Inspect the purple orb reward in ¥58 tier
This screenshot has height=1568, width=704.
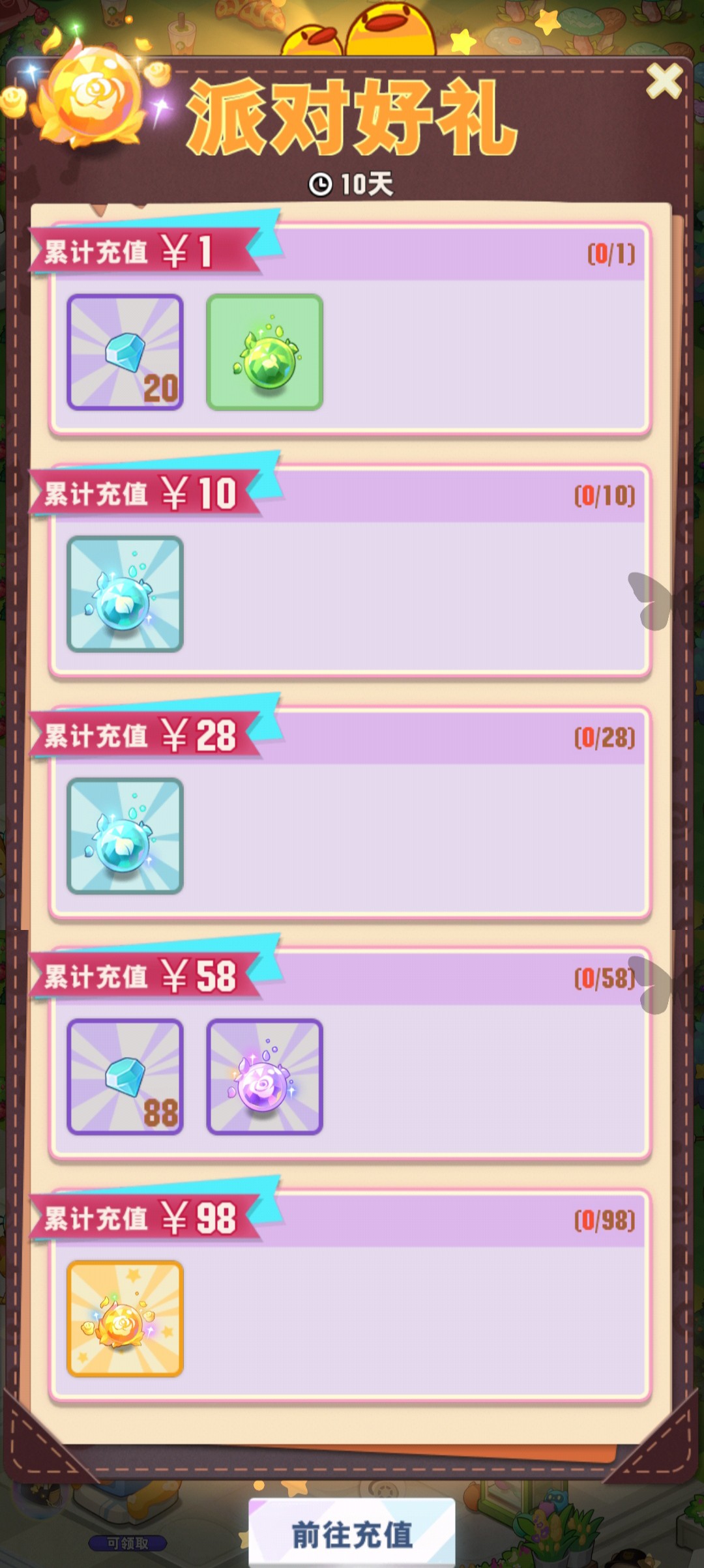pos(265,1077)
